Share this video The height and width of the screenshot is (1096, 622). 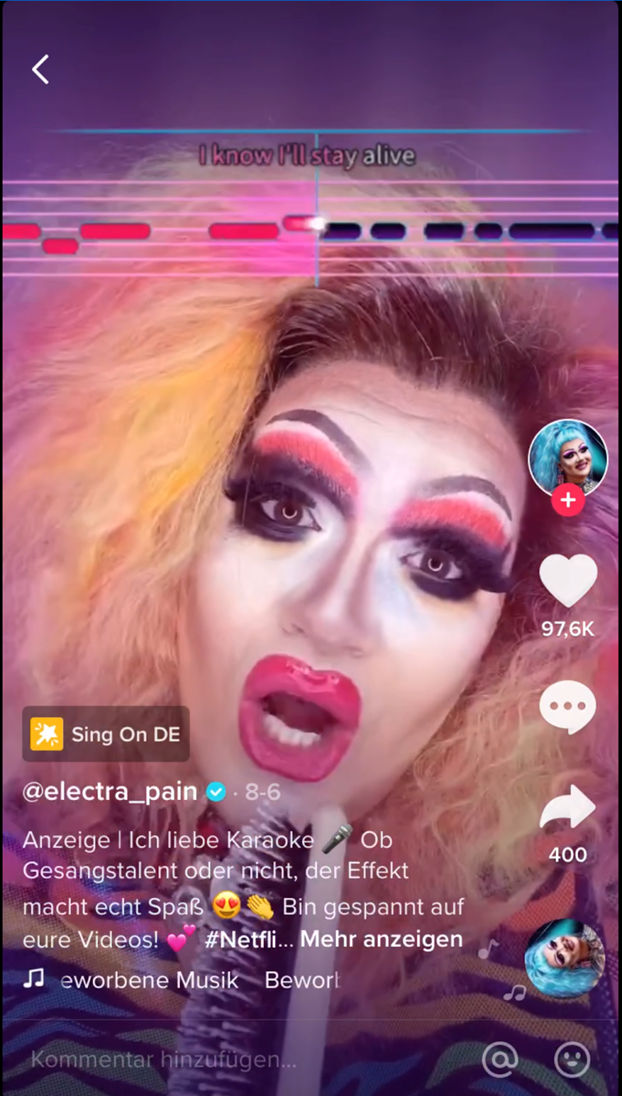[x=568, y=810]
